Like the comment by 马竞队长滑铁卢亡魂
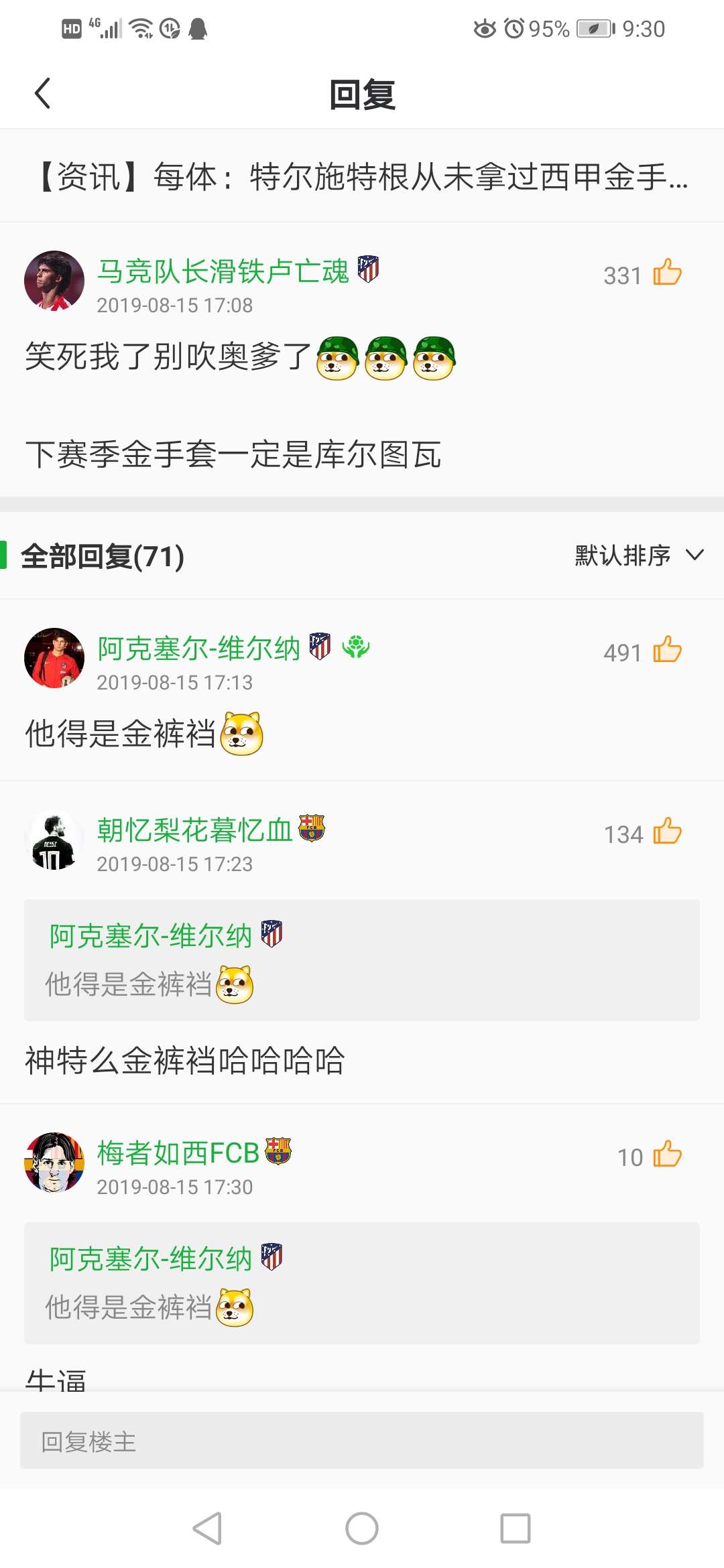724x1568 pixels. [x=667, y=273]
